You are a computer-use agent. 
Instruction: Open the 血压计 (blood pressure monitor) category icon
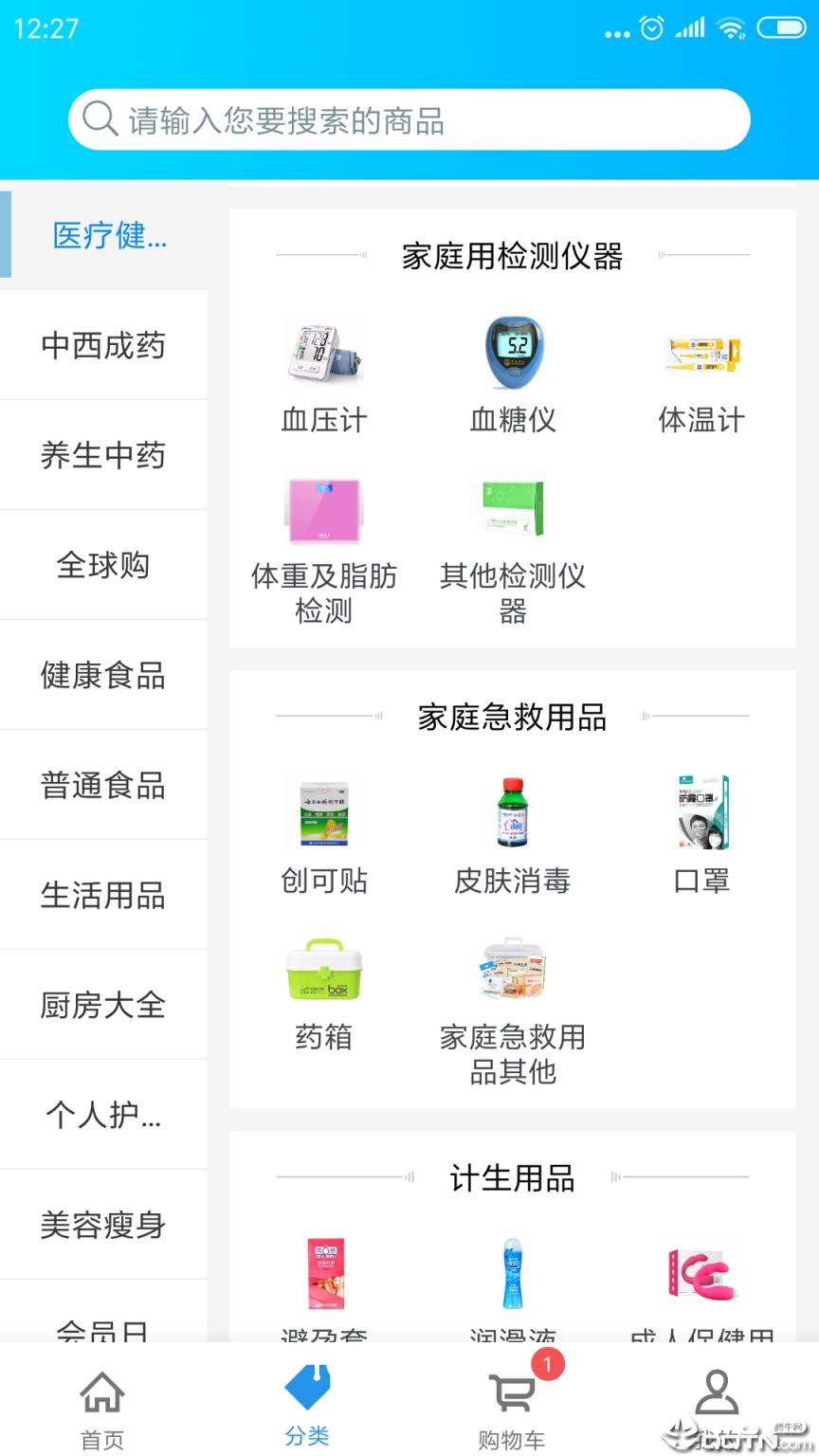[x=324, y=351]
